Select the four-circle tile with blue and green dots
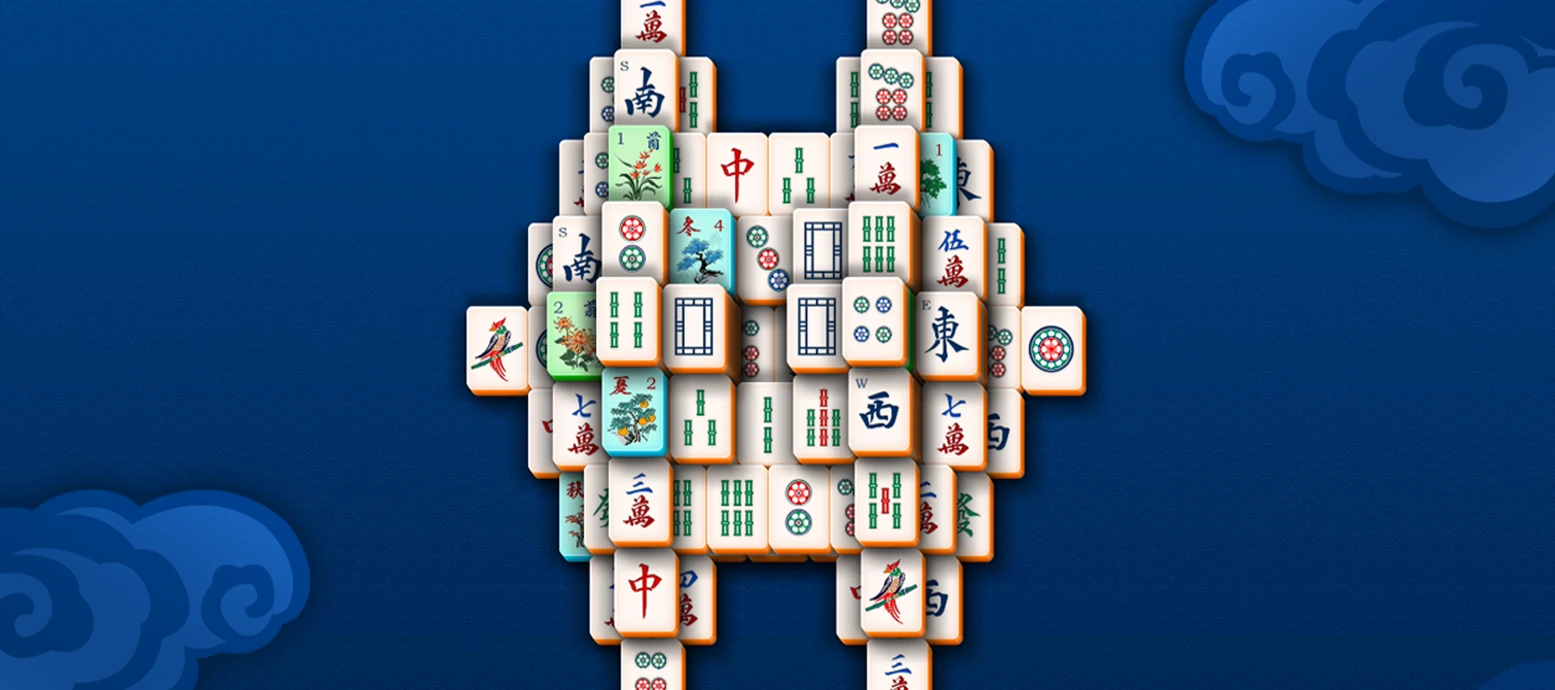Screen dimensions: 1555x690 click(873, 320)
